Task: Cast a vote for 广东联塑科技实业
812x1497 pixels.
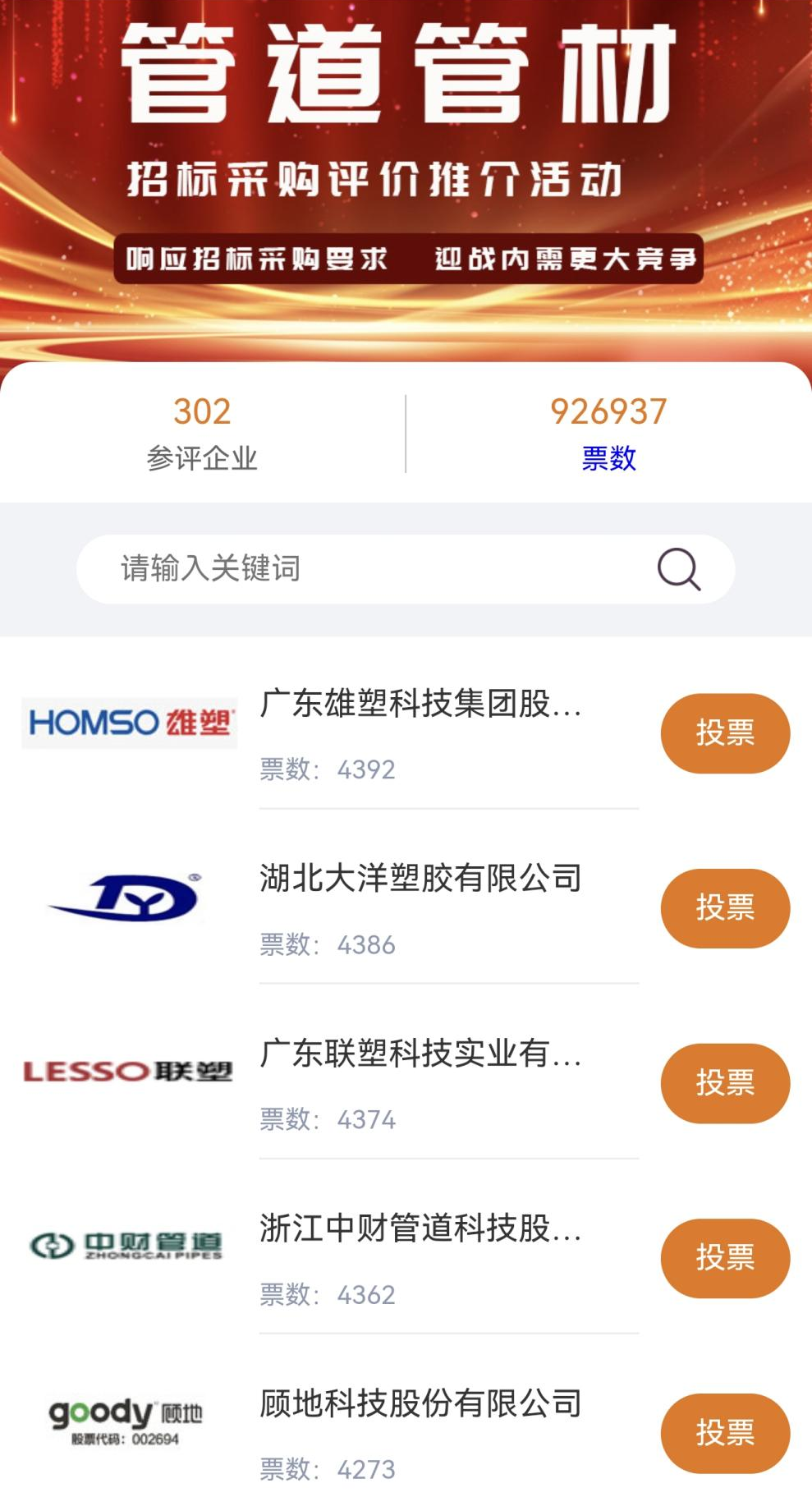Action: pyautogui.click(x=724, y=1082)
